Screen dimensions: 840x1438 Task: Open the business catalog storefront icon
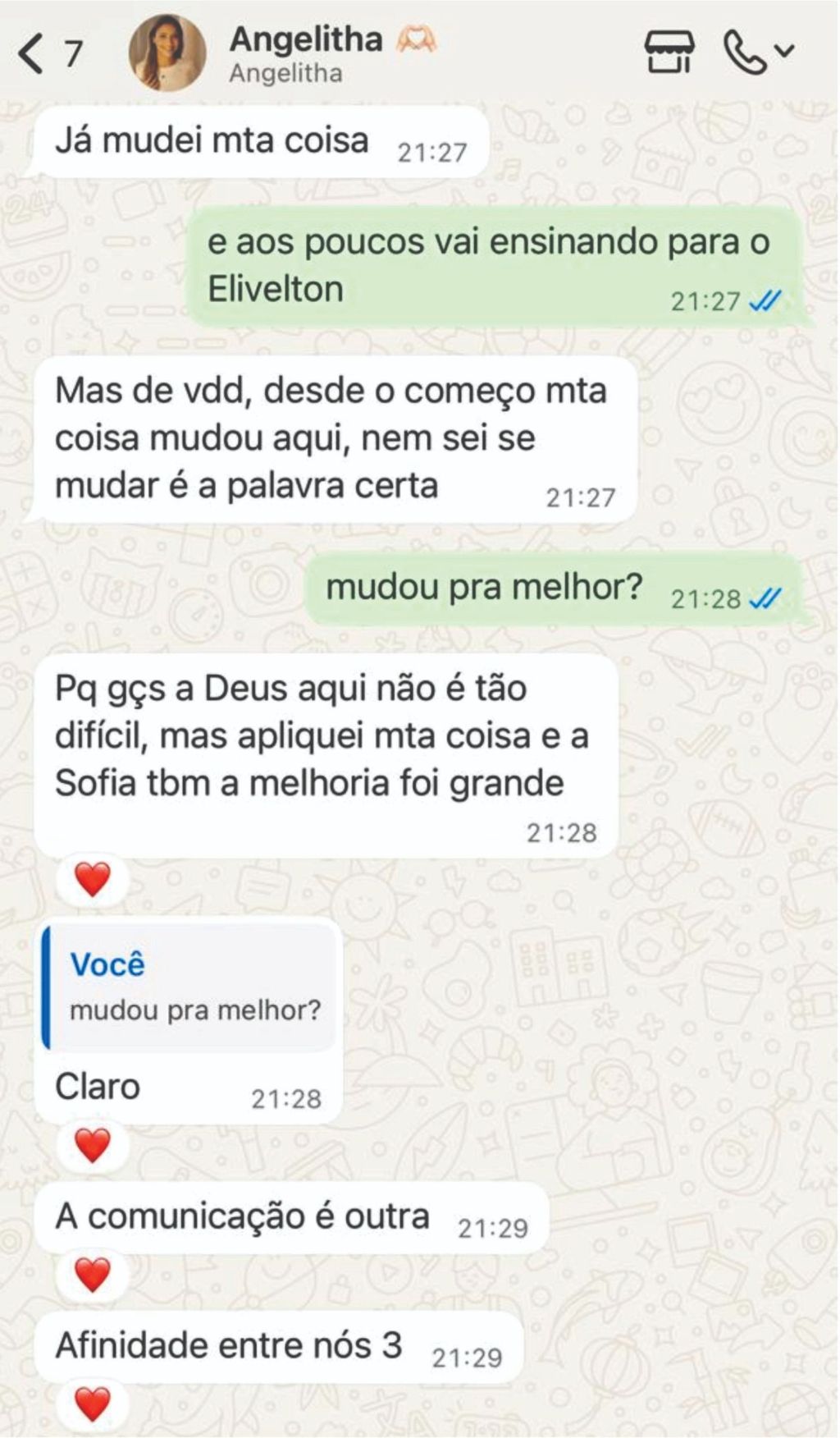[669, 53]
